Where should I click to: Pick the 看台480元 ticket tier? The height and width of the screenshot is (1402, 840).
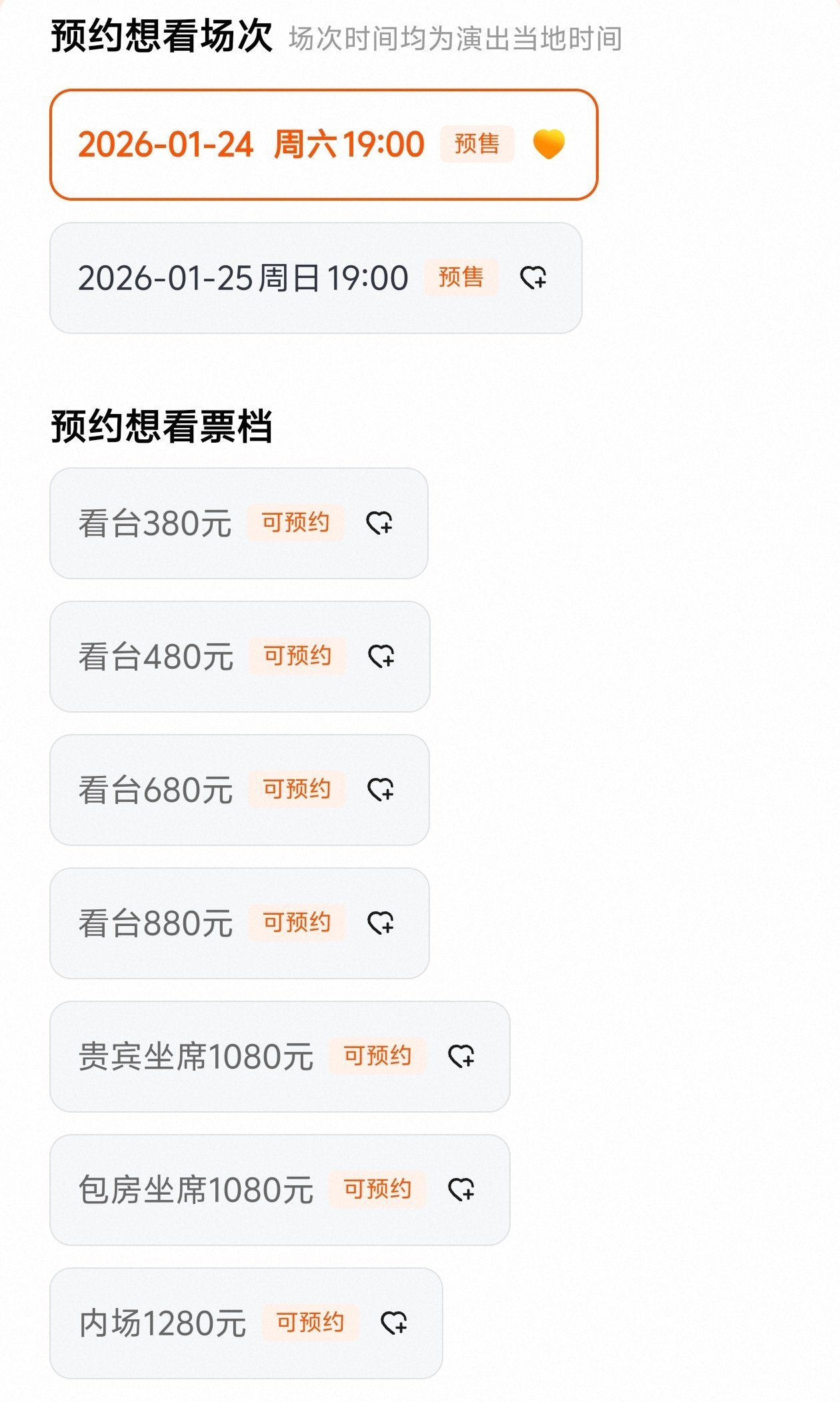point(239,657)
